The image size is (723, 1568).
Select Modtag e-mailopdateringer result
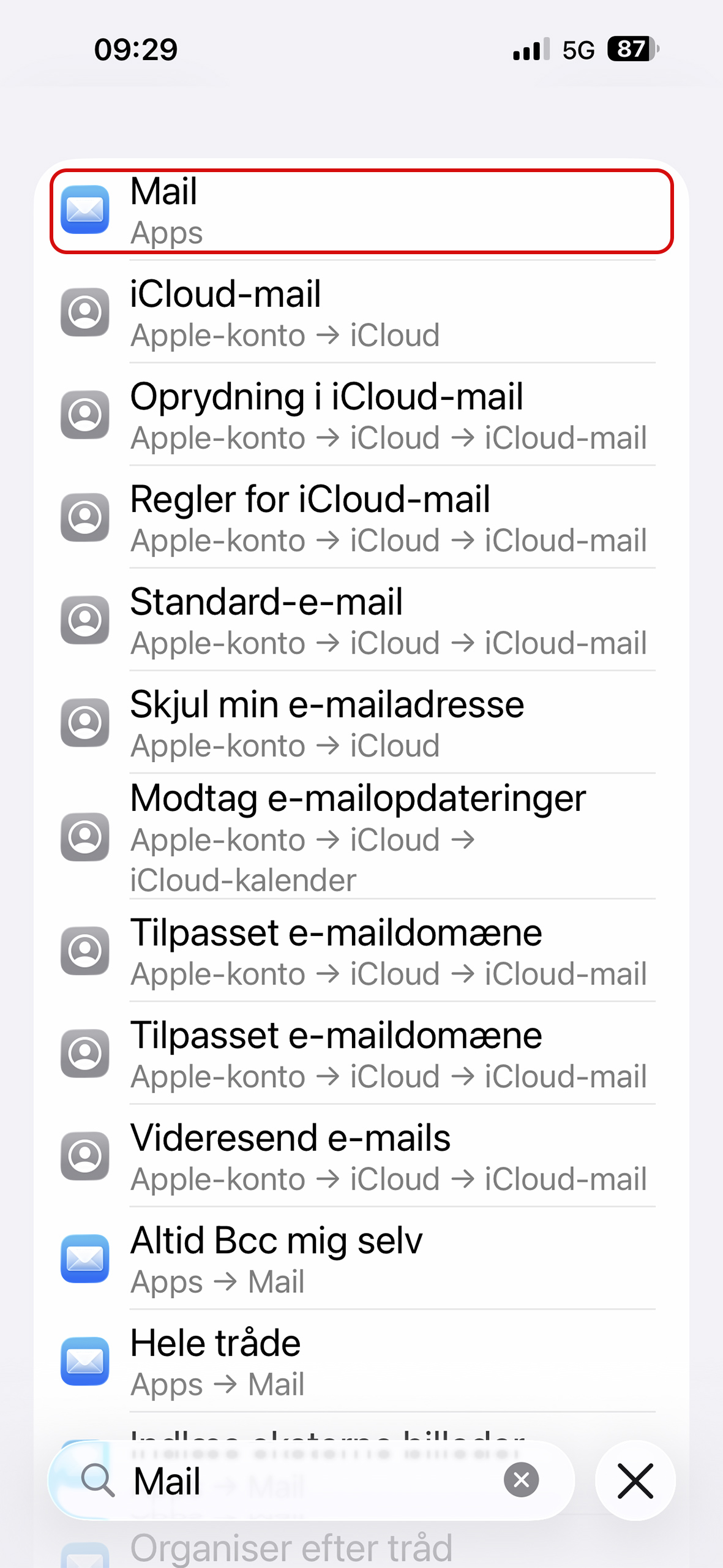[x=361, y=837]
